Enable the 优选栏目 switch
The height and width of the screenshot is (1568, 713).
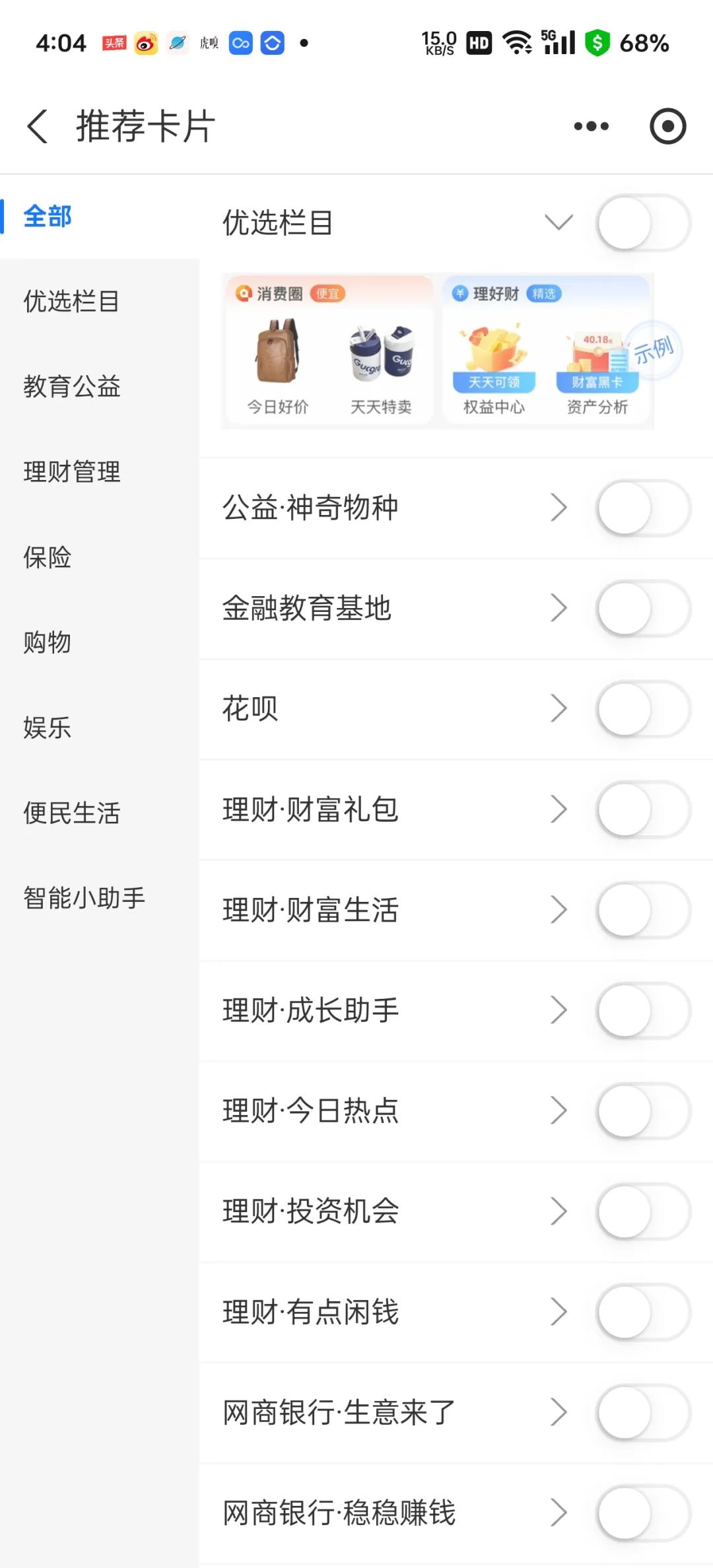tap(644, 222)
